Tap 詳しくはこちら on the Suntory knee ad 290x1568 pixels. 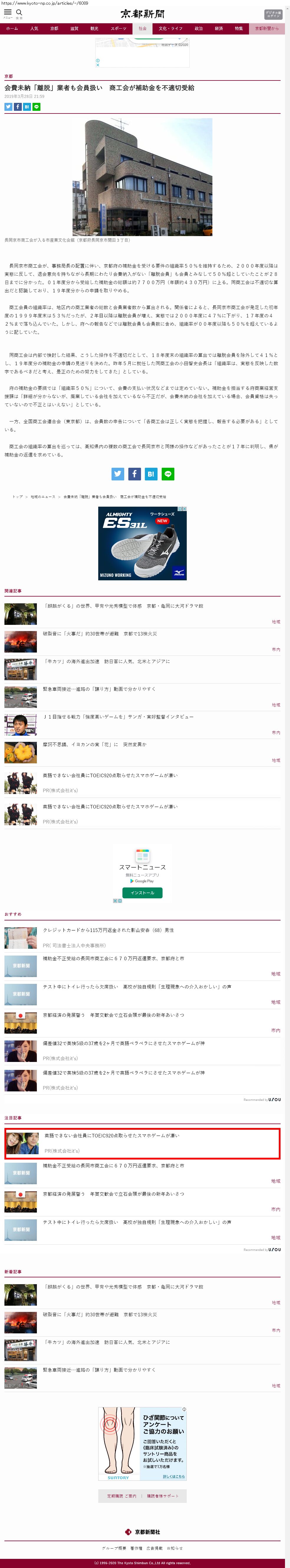[174, 1477]
